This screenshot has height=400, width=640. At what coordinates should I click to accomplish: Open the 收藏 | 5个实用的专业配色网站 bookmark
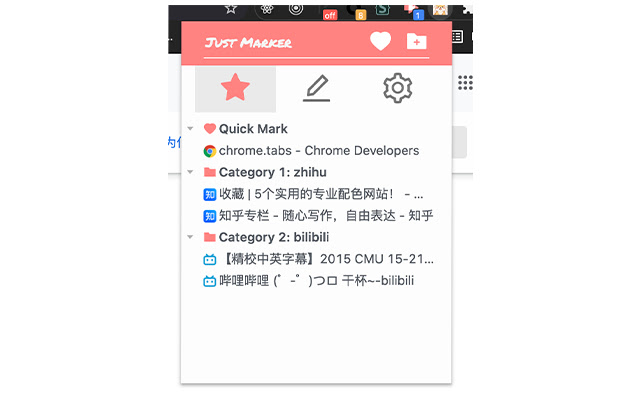[320, 194]
